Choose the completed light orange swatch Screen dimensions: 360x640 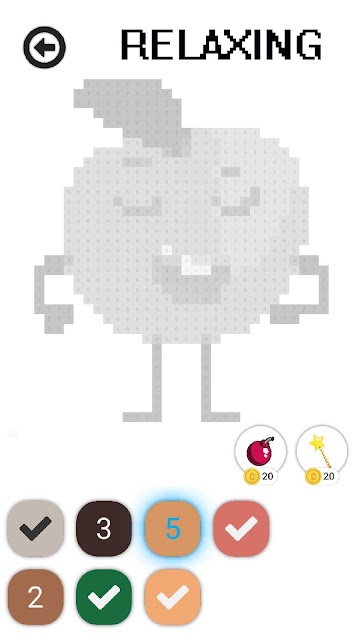click(x=172, y=597)
